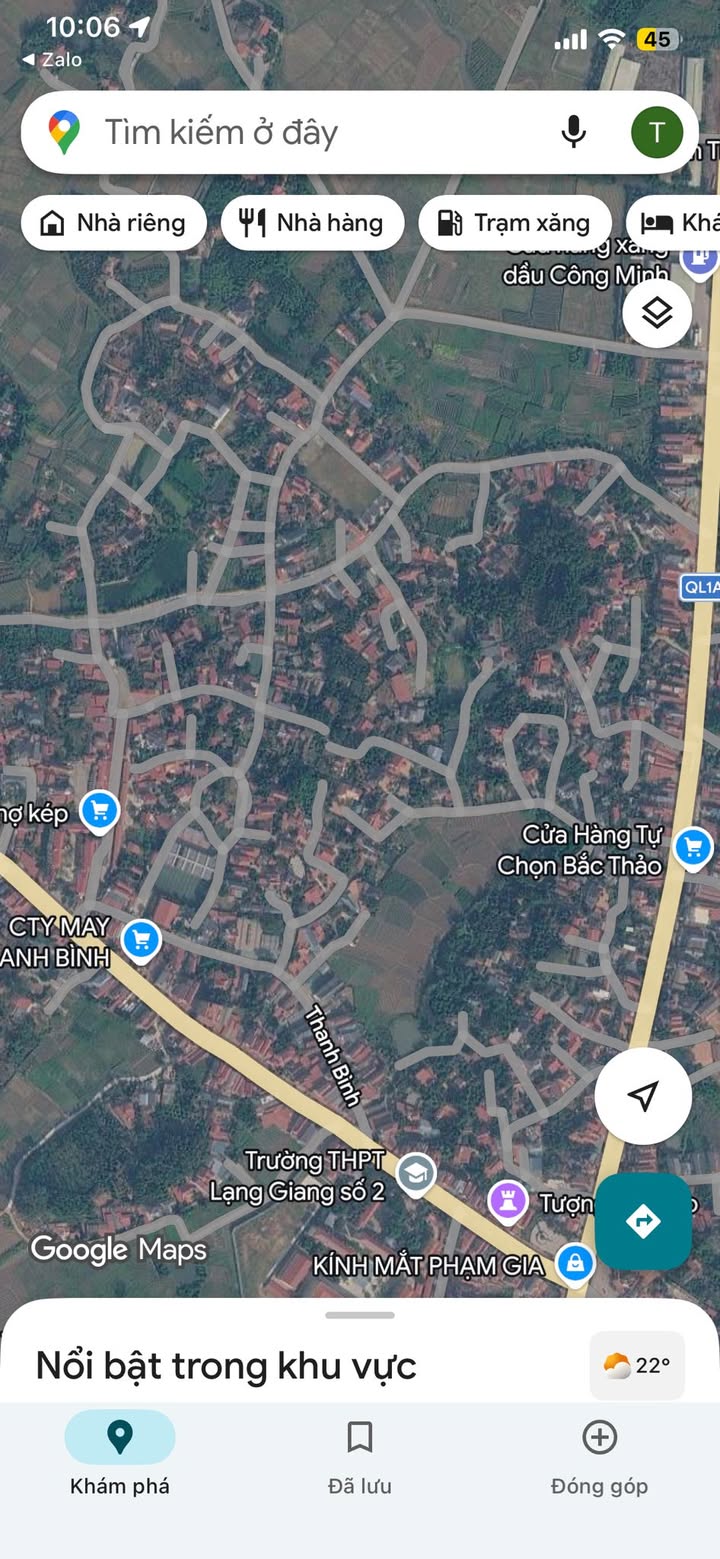Open the account profile avatar
The width and height of the screenshot is (720, 1559).
[657, 132]
